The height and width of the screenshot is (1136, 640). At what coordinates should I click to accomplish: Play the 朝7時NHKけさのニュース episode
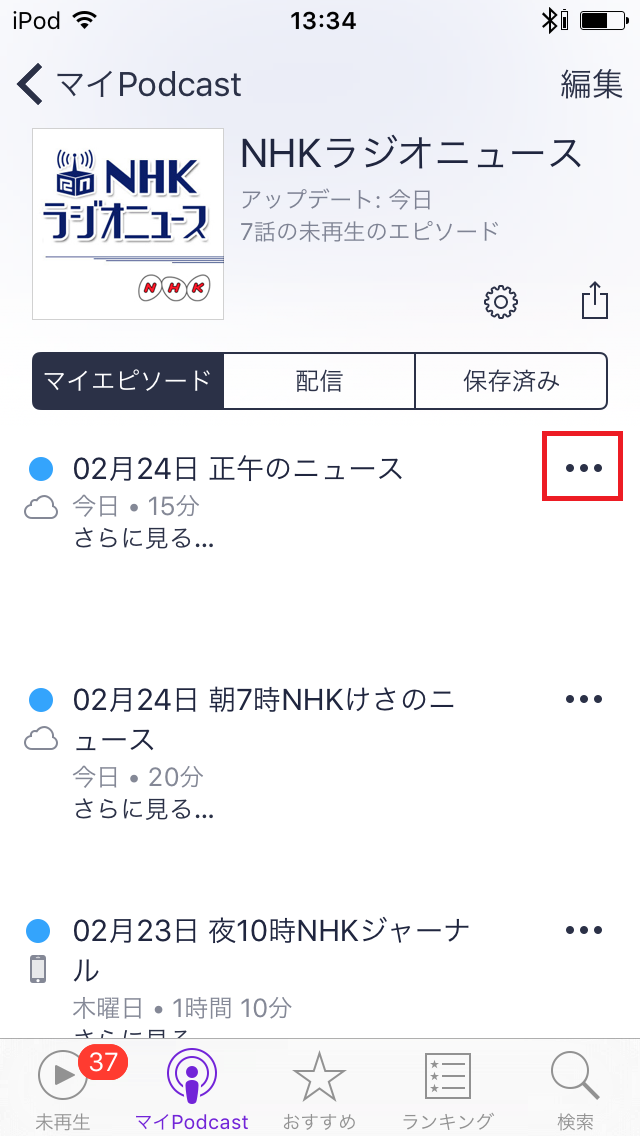[264, 719]
